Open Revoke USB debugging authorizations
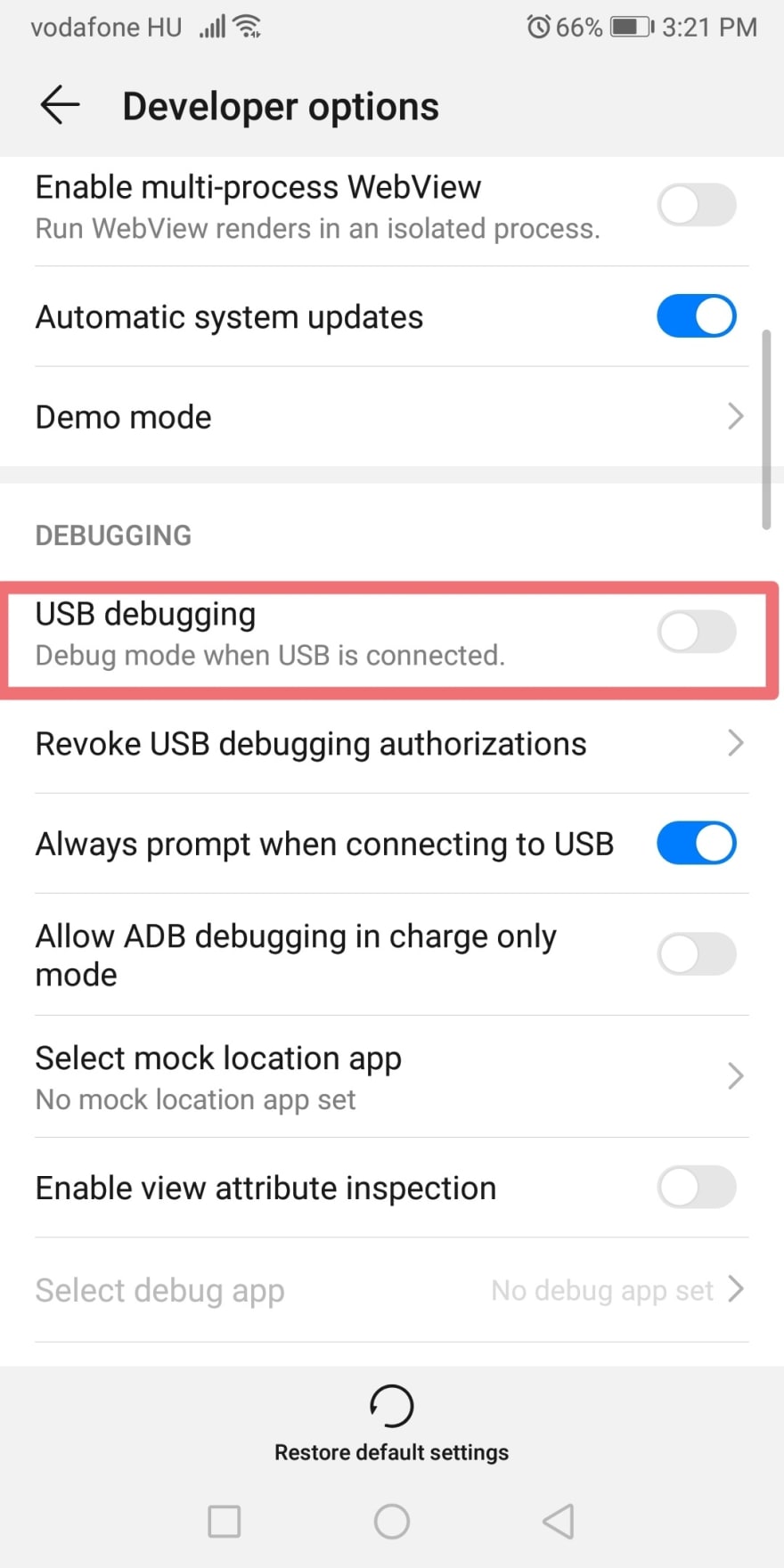The image size is (784, 1568). [392, 743]
